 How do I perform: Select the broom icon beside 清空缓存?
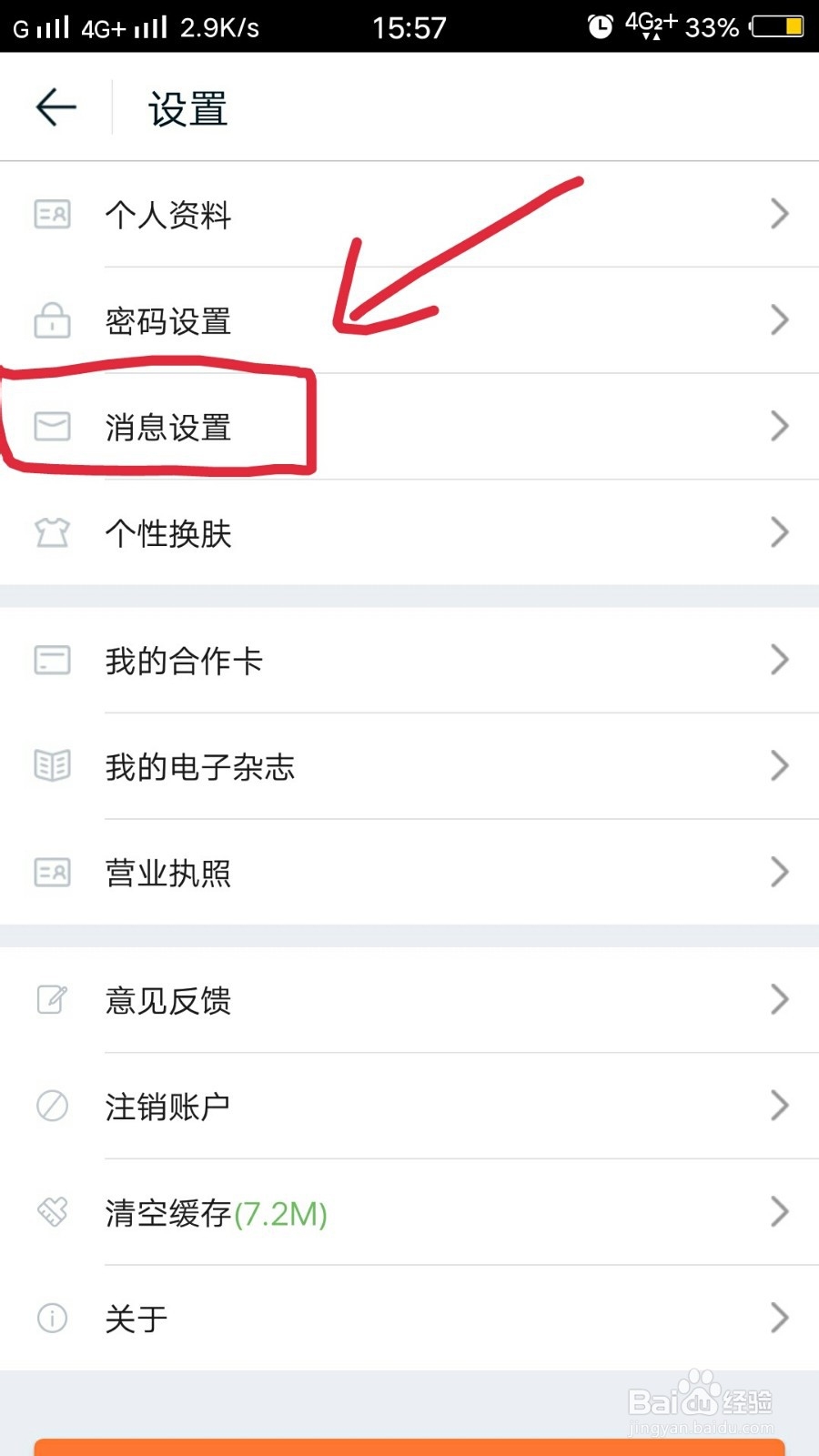click(52, 1212)
